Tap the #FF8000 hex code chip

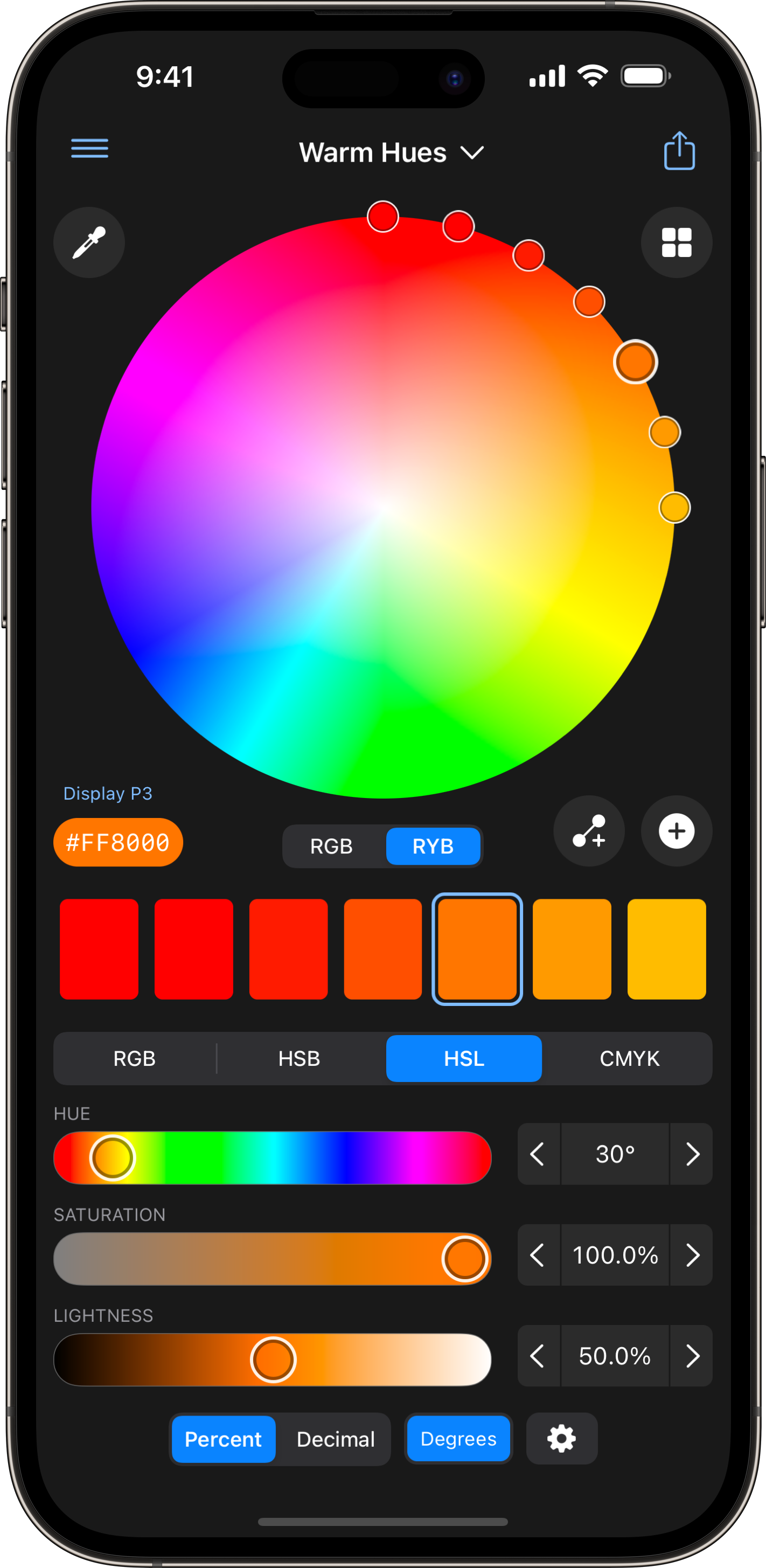coord(118,842)
